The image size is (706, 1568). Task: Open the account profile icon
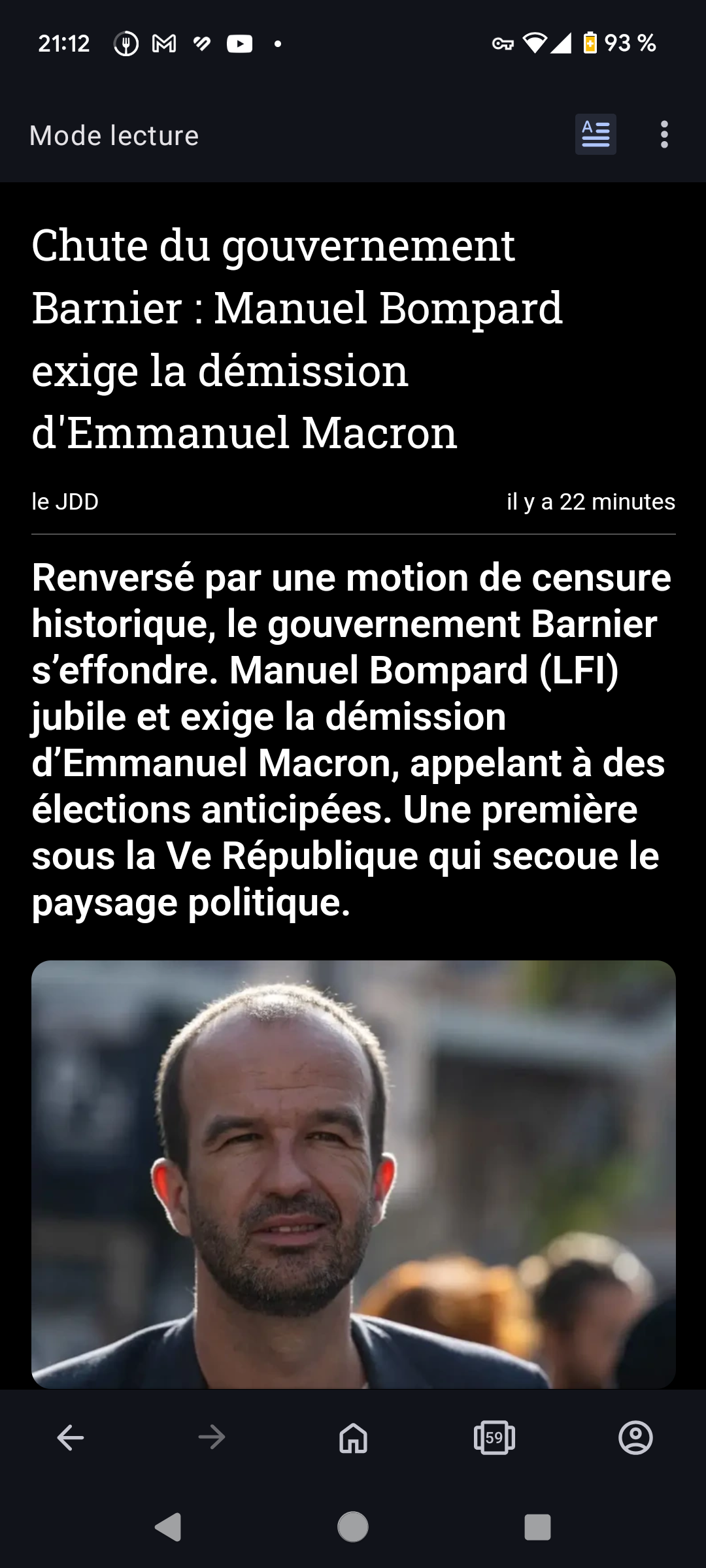[635, 1437]
